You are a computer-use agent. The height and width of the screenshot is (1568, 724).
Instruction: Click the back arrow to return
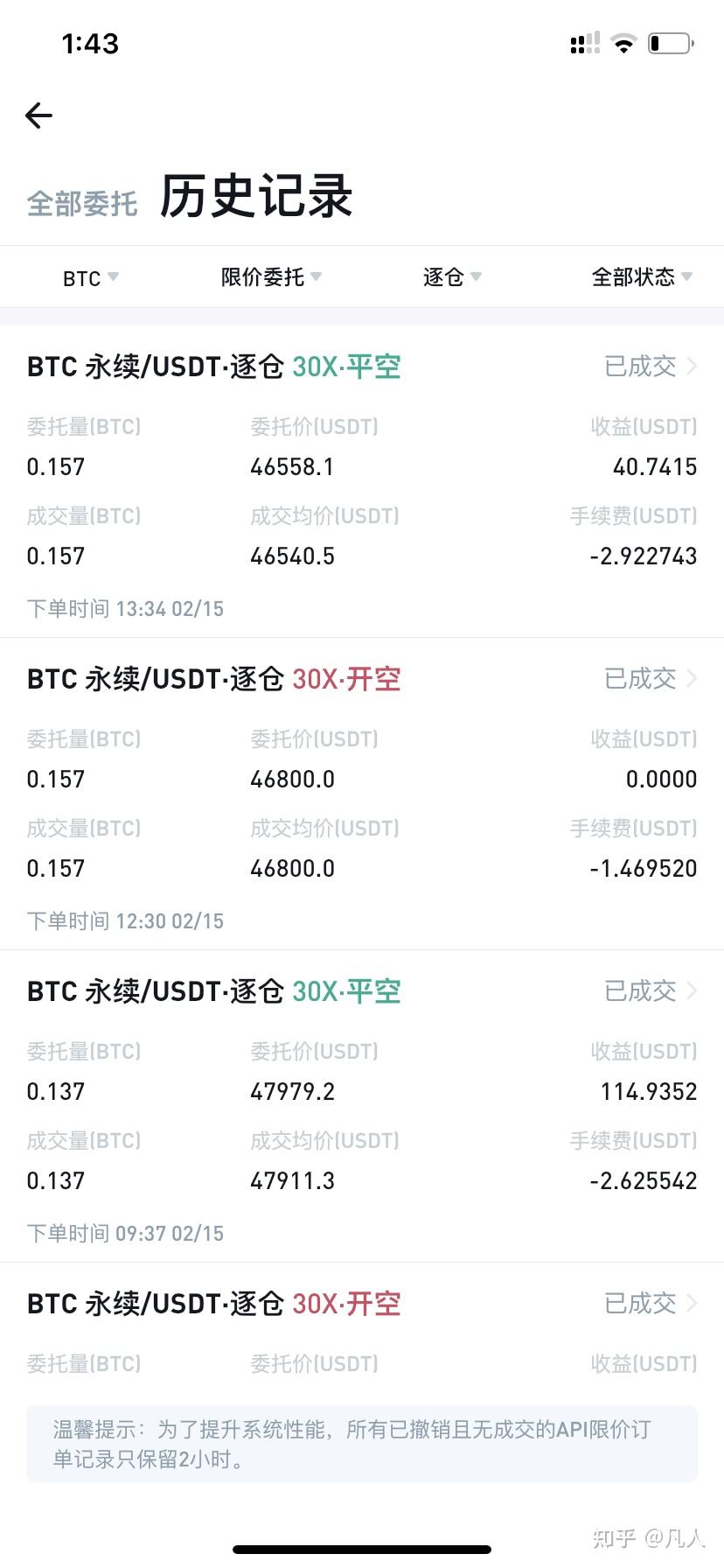coord(38,115)
